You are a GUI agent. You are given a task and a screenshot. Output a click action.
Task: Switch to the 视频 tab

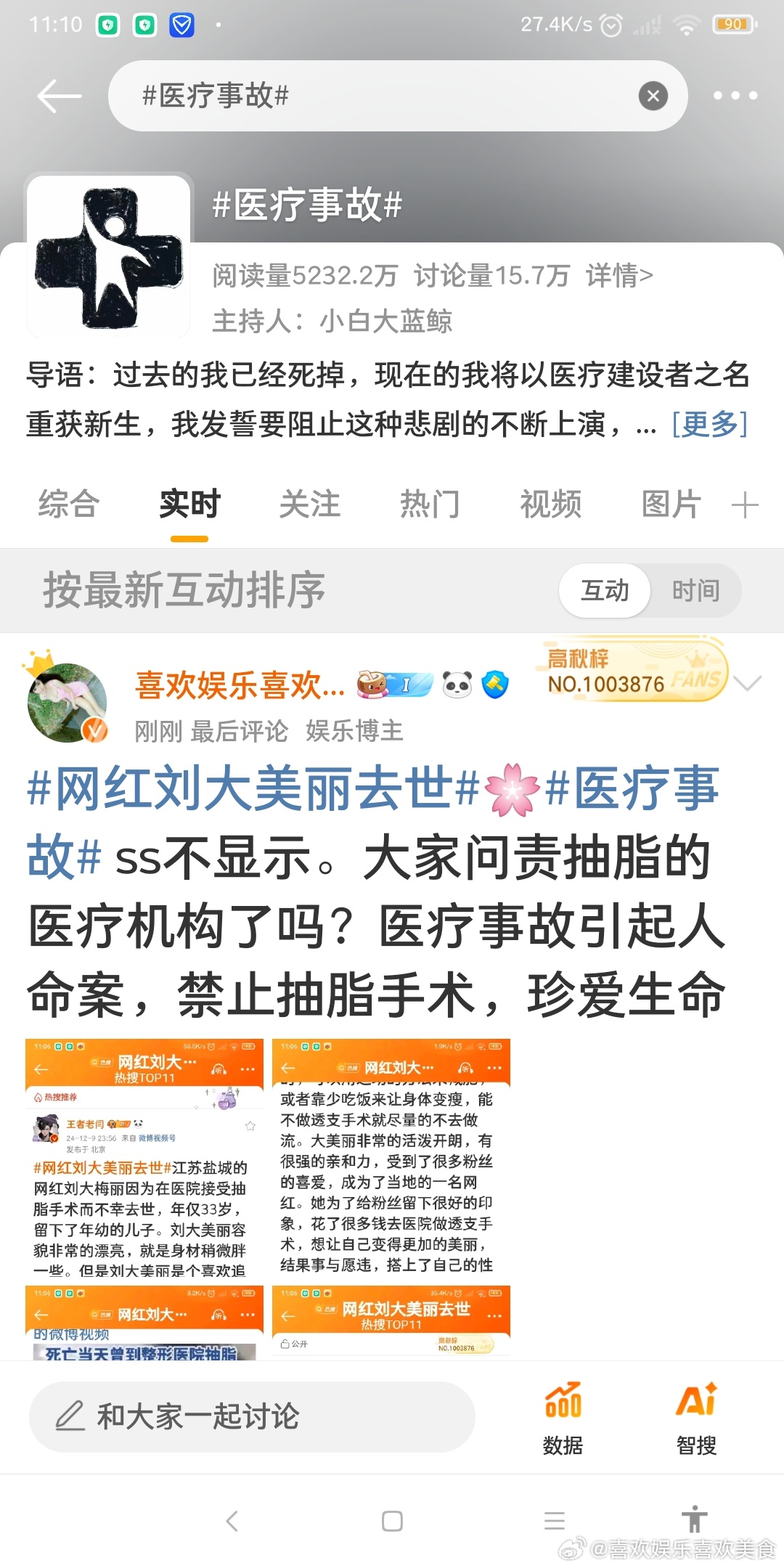[x=551, y=504]
